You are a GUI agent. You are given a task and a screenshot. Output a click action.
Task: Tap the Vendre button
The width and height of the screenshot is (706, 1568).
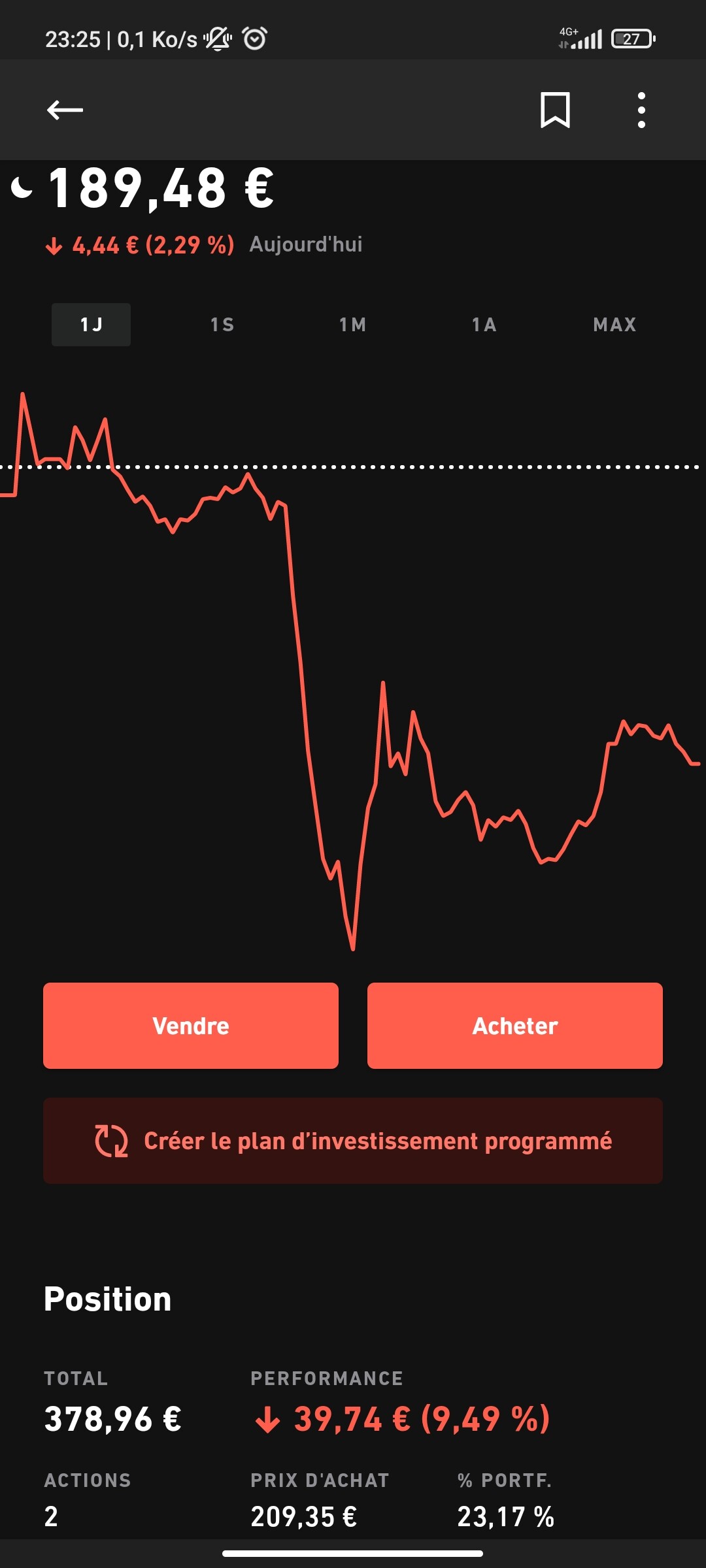click(x=191, y=1026)
